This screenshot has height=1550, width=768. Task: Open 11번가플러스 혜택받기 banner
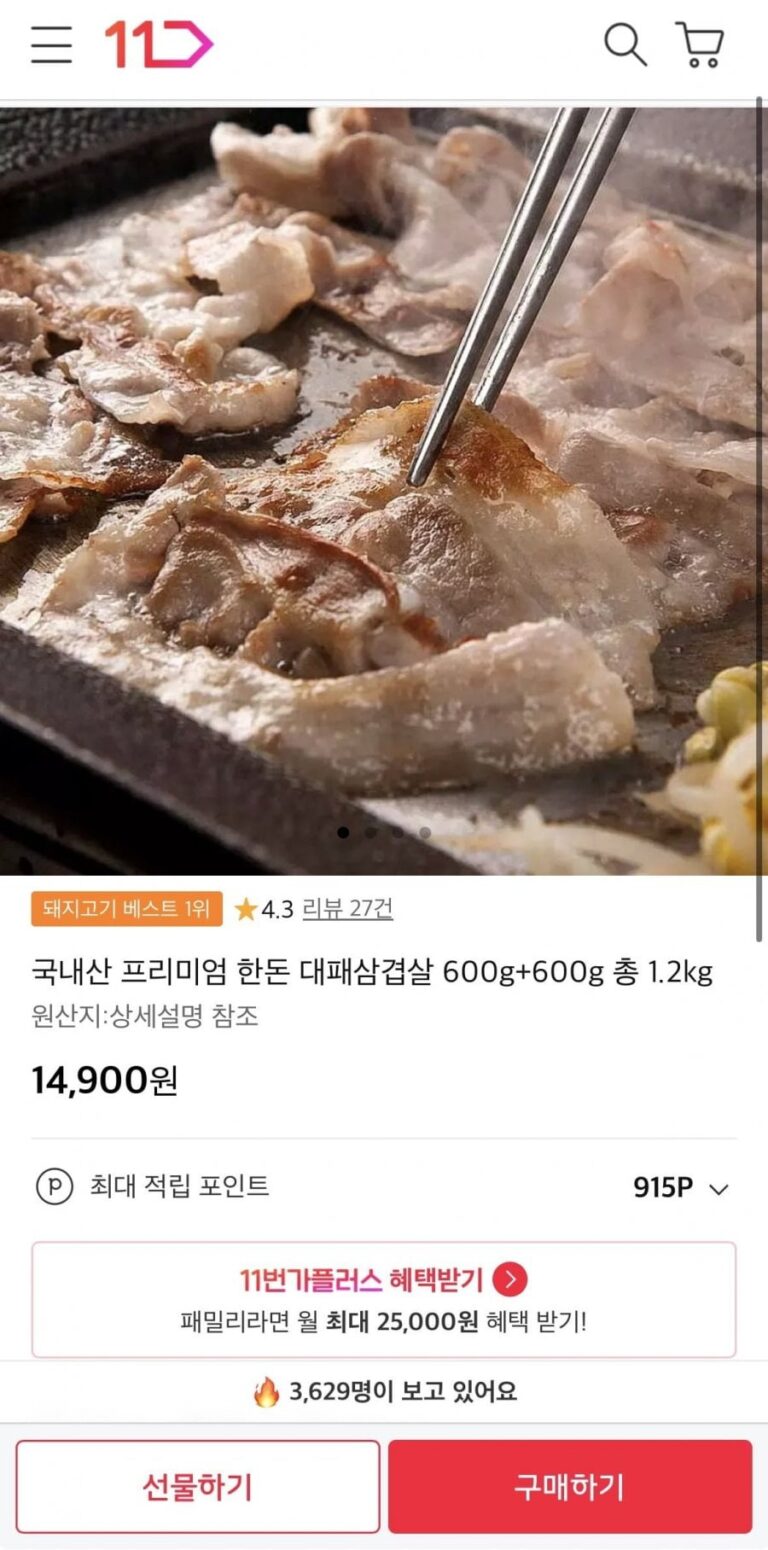pos(384,1299)
